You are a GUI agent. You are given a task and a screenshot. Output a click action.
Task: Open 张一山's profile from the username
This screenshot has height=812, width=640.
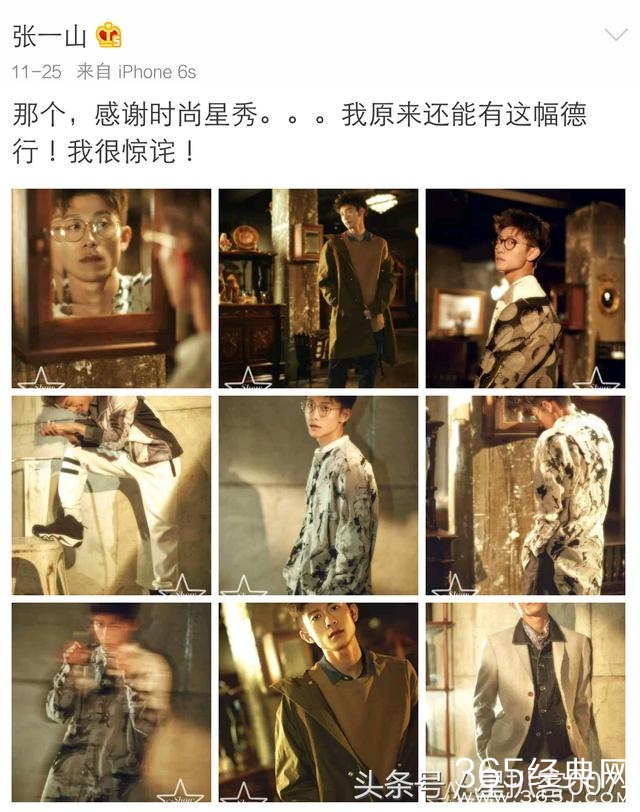point(49,37)
